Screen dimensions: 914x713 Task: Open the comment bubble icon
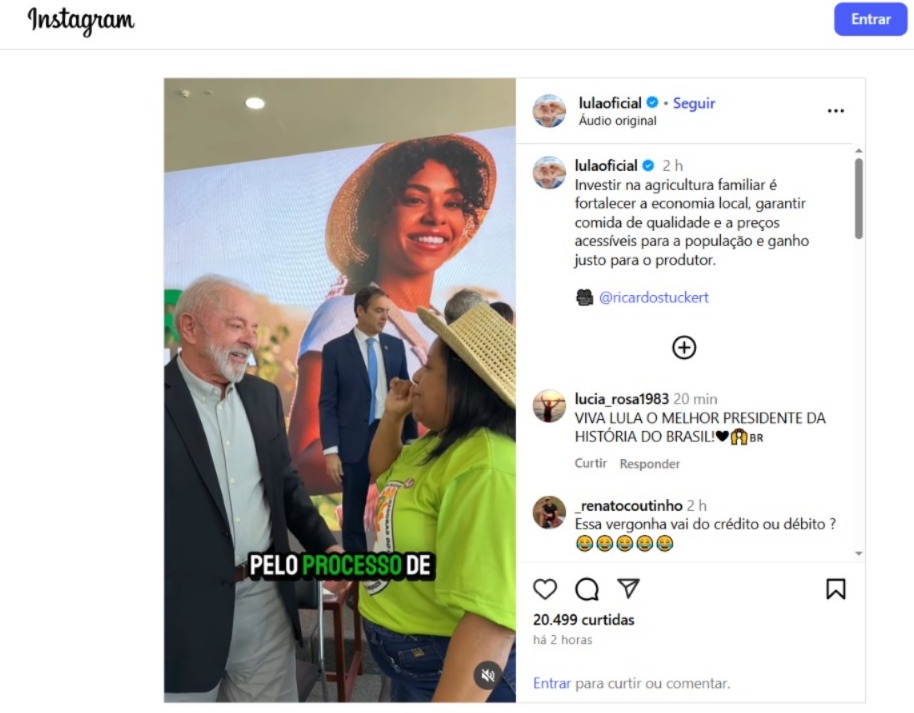click(587, 589)
